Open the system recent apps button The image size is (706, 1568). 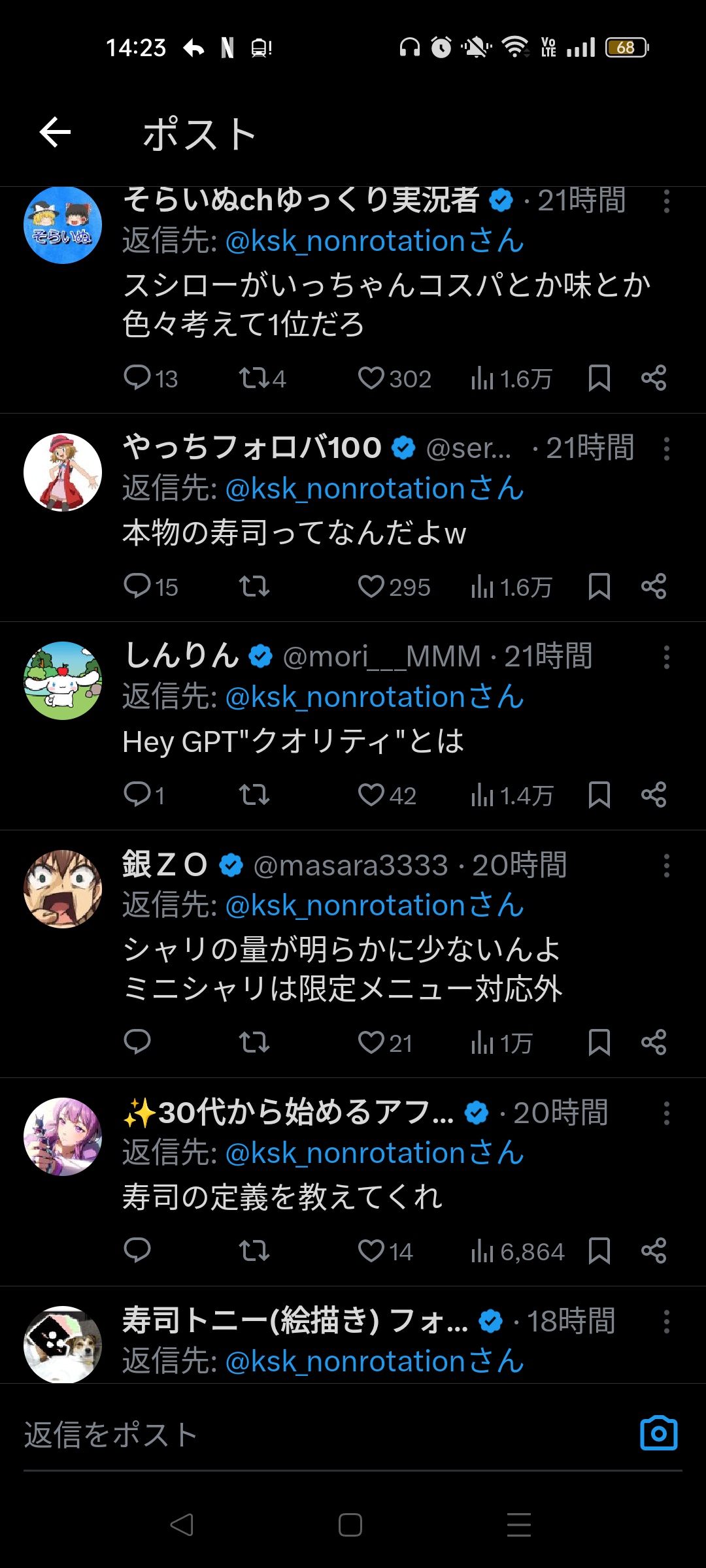click(x=518, y=1525)
